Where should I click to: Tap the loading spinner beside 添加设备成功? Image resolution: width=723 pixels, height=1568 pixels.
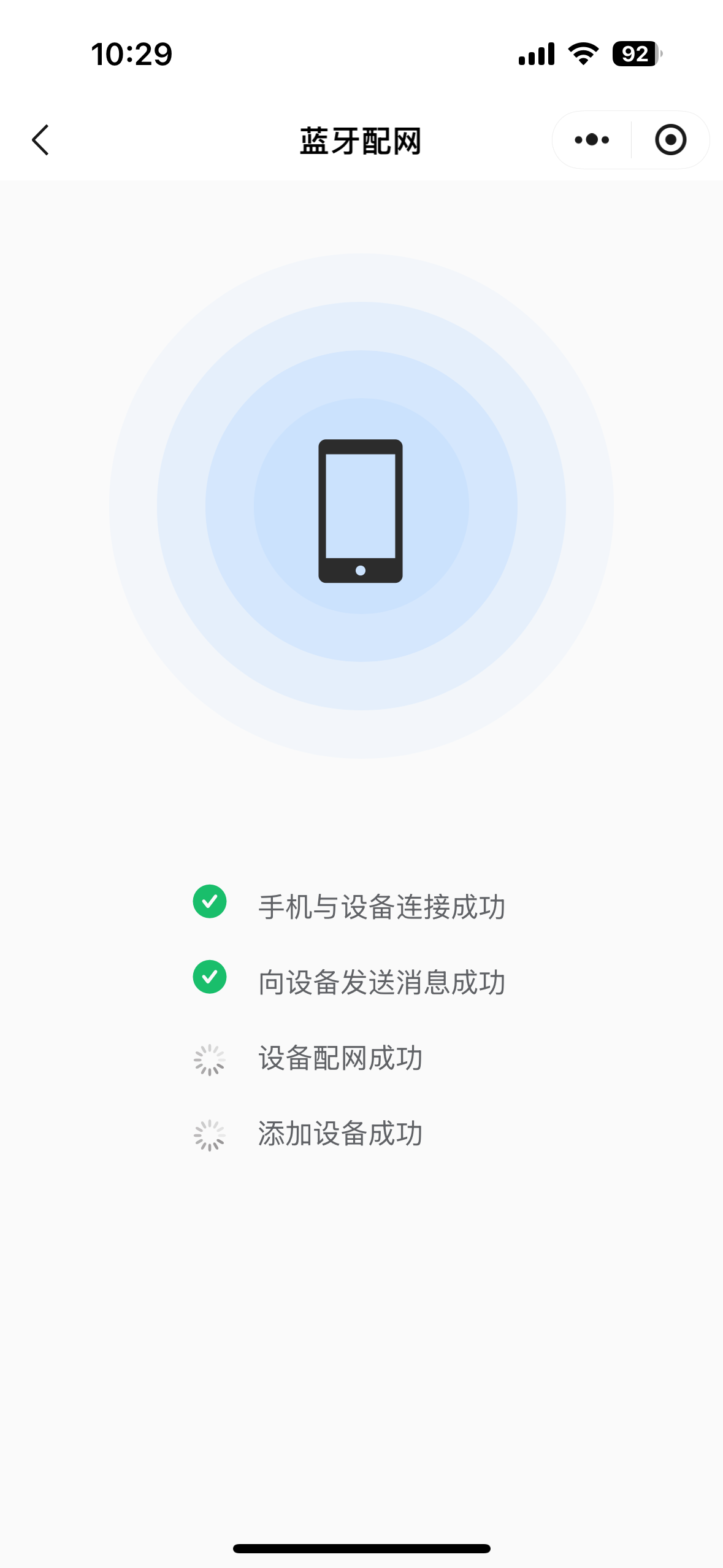point(210,1134)
